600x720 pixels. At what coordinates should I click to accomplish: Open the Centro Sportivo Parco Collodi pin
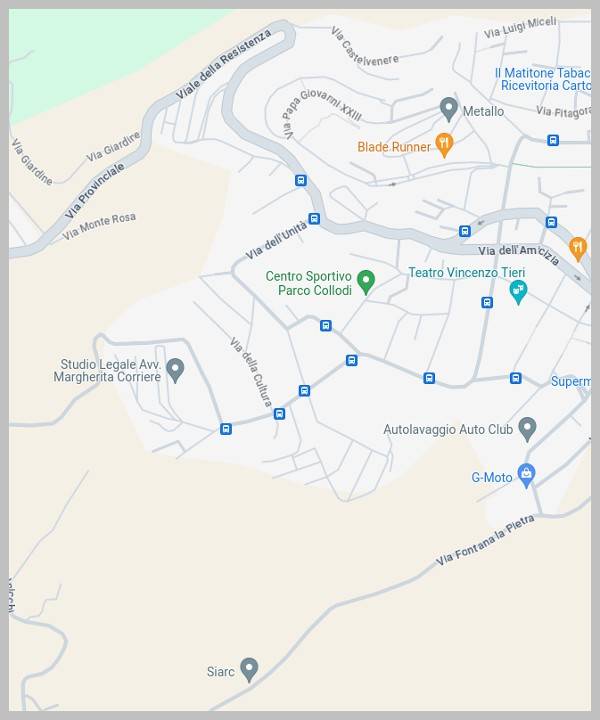tap(366, 281)
